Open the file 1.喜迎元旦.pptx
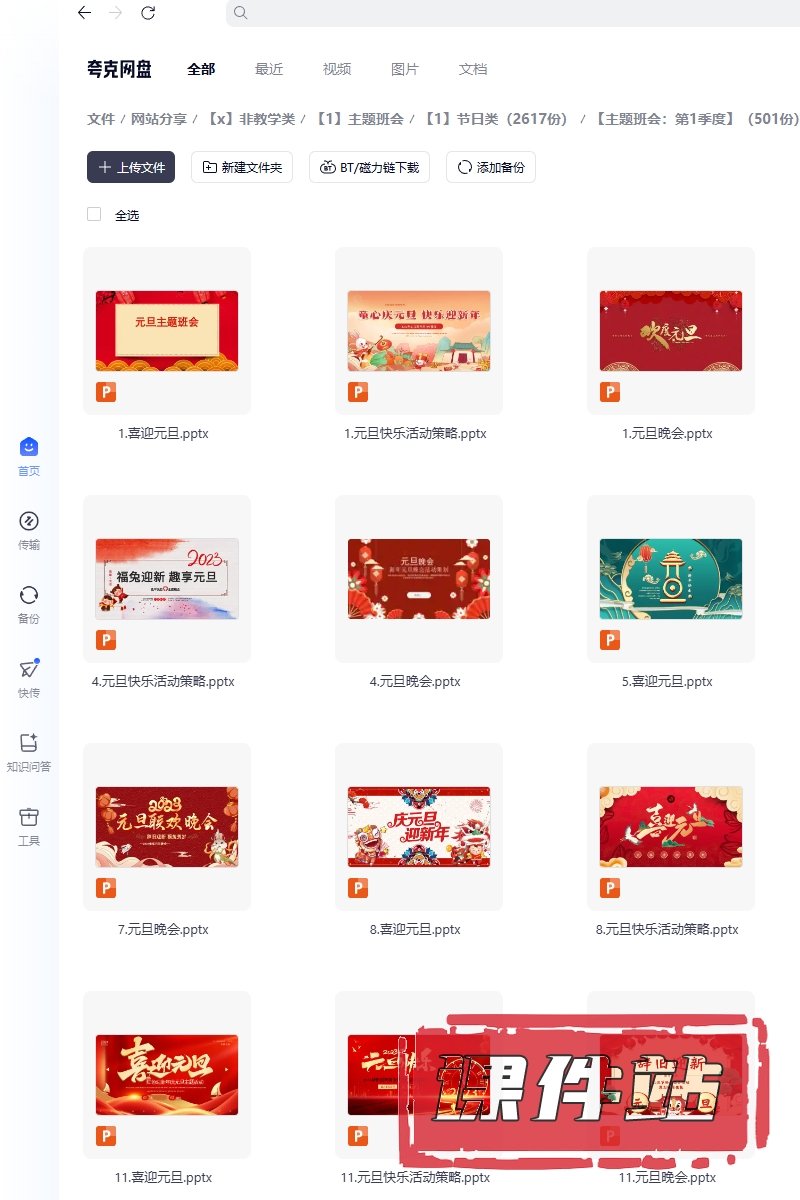The image size is (800, 1200). pyautogui.click(x=167, y=331)
